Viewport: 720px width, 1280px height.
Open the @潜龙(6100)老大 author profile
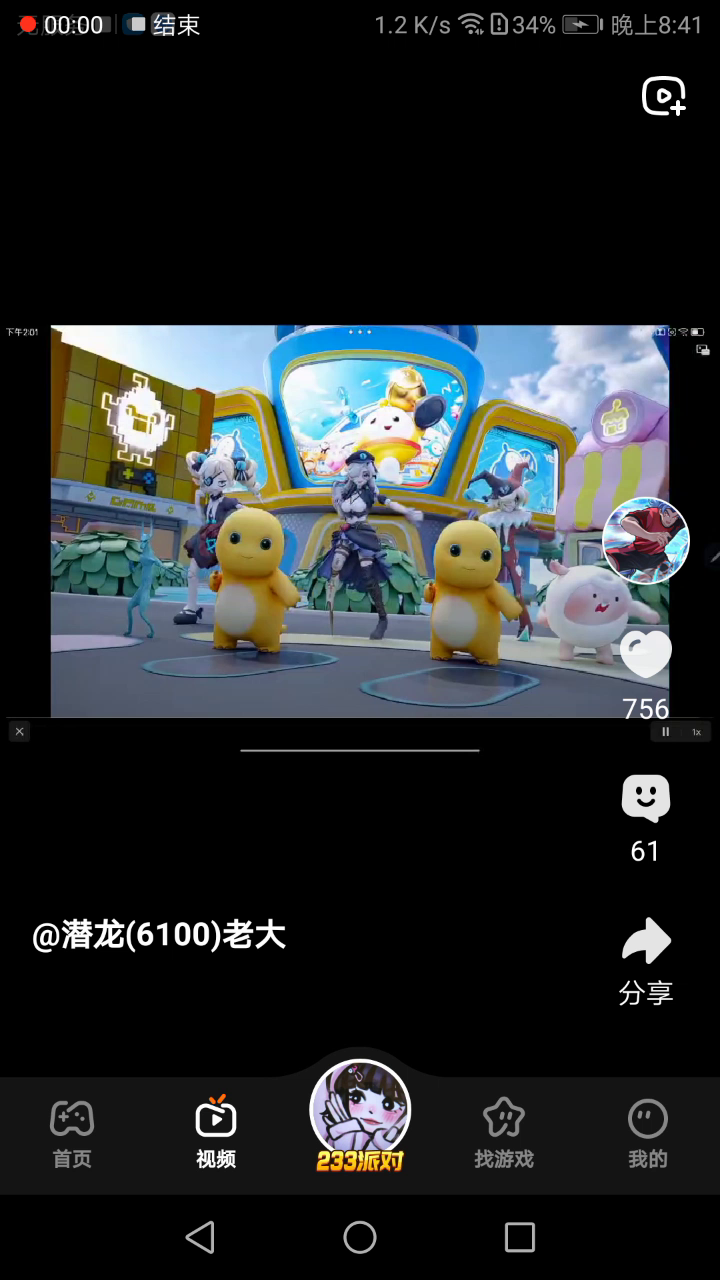tap(159, 935)
